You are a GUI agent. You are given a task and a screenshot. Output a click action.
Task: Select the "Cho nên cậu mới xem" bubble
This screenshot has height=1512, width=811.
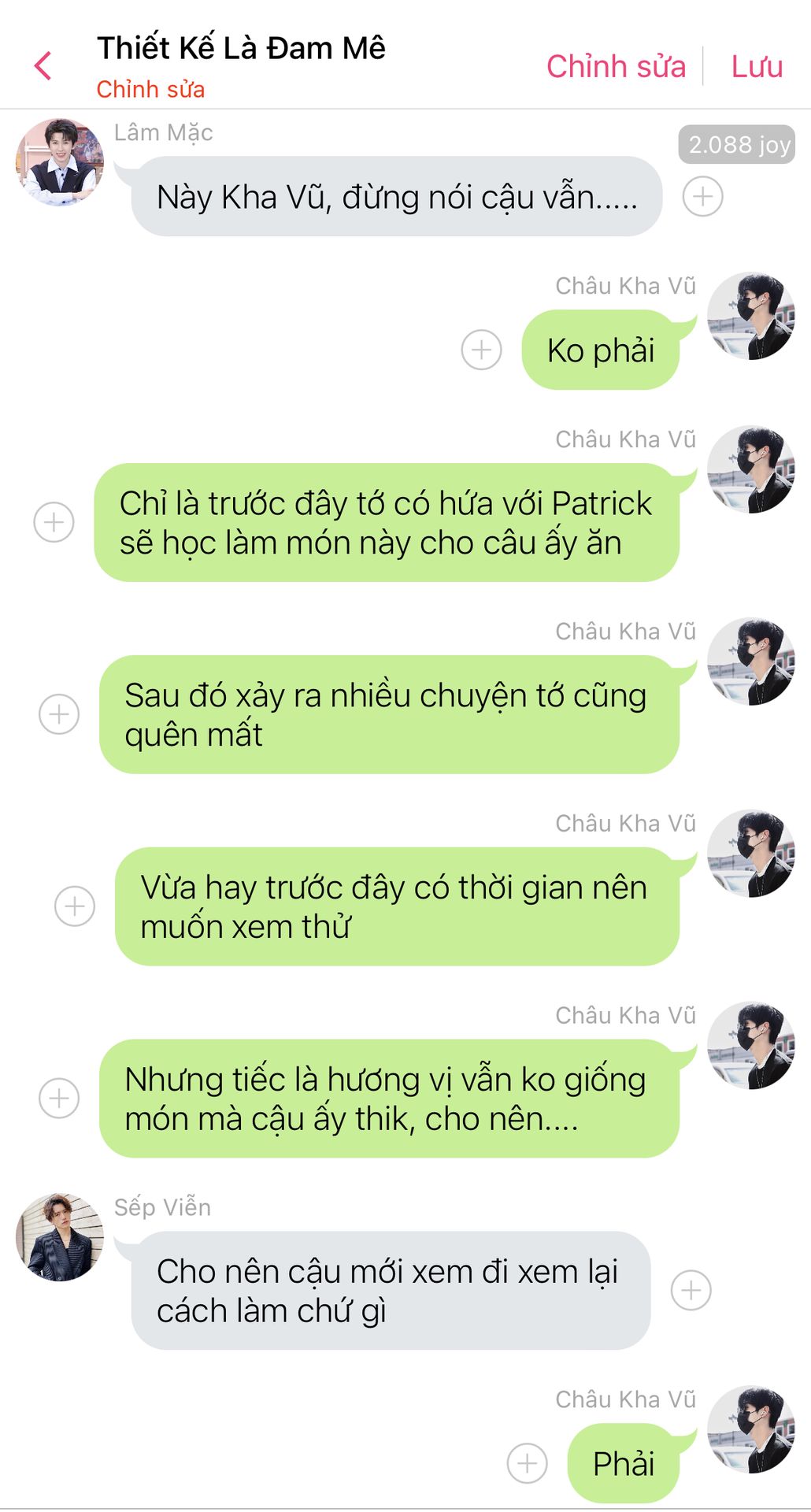pyautogui.click(x=391, y=1291)
